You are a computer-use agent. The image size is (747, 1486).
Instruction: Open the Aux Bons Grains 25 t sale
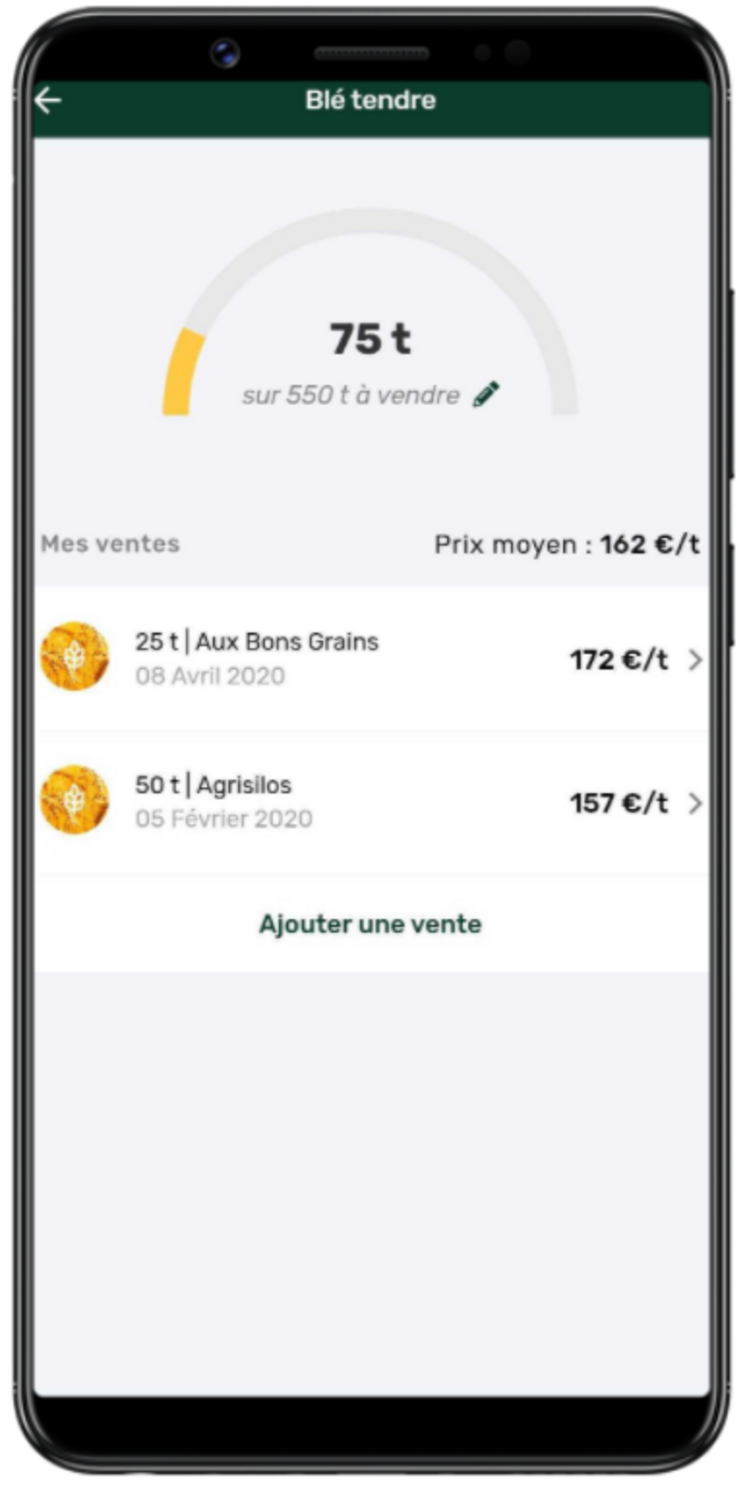pos(371,659)
